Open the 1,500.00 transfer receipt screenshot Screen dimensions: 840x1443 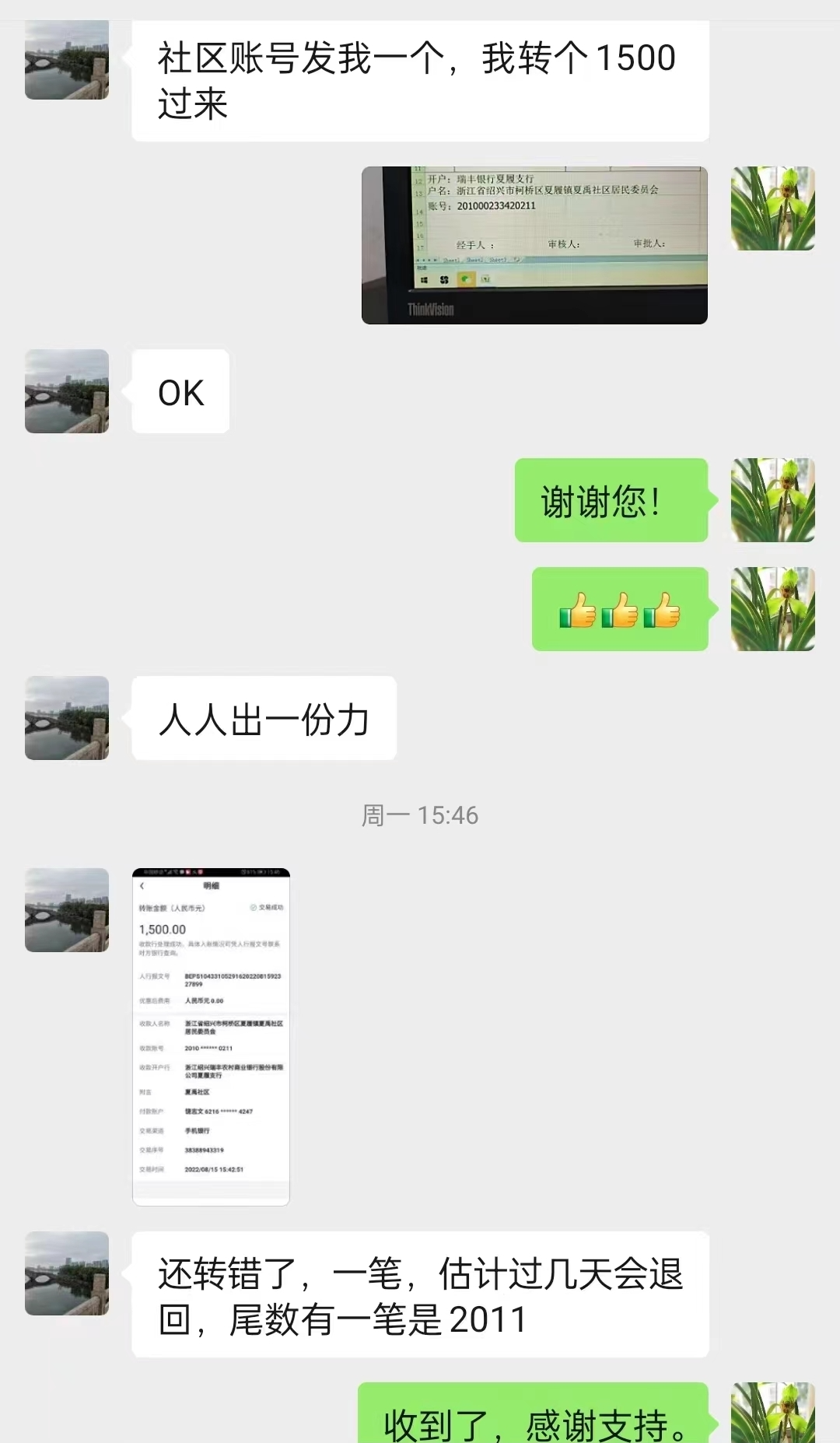point(211,1036)
